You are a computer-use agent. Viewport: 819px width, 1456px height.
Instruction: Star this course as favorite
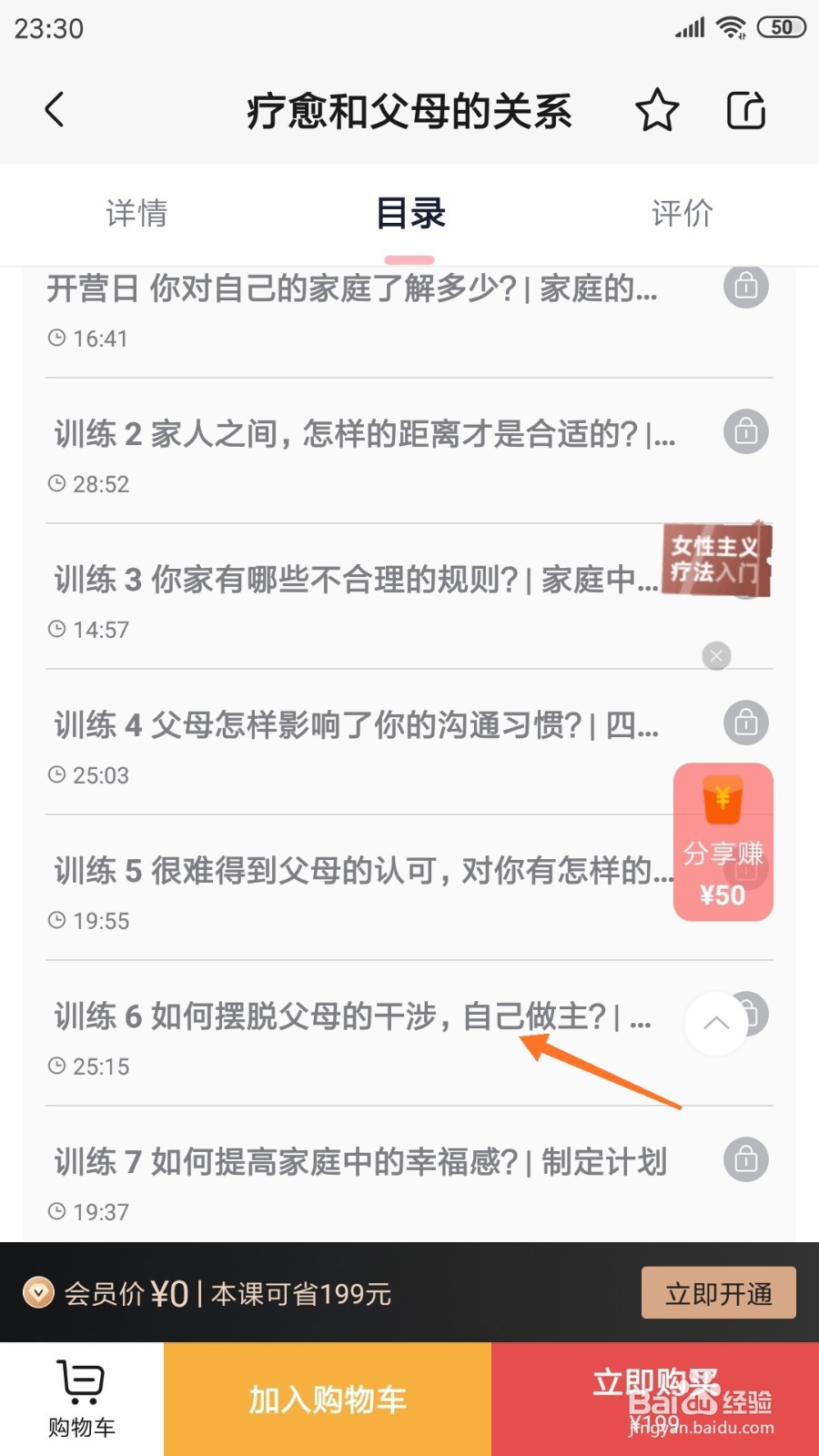pos(657,109)
